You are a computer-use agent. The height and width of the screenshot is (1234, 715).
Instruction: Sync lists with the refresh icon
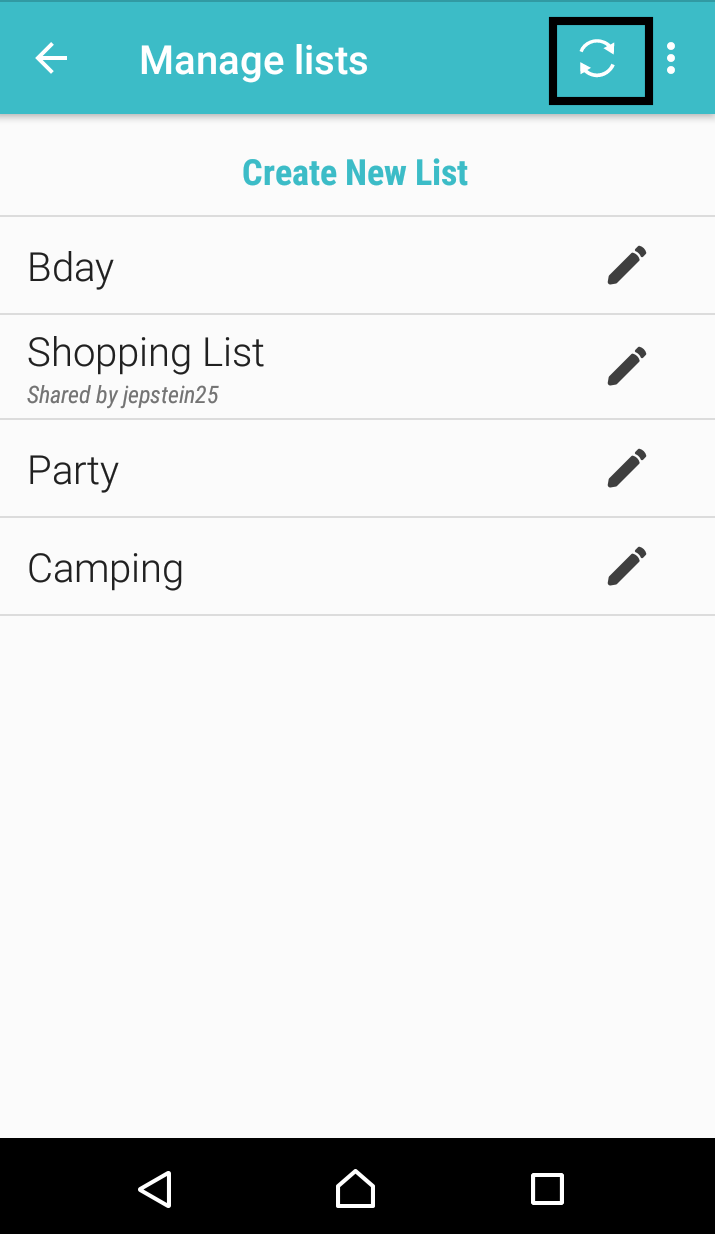598,59
